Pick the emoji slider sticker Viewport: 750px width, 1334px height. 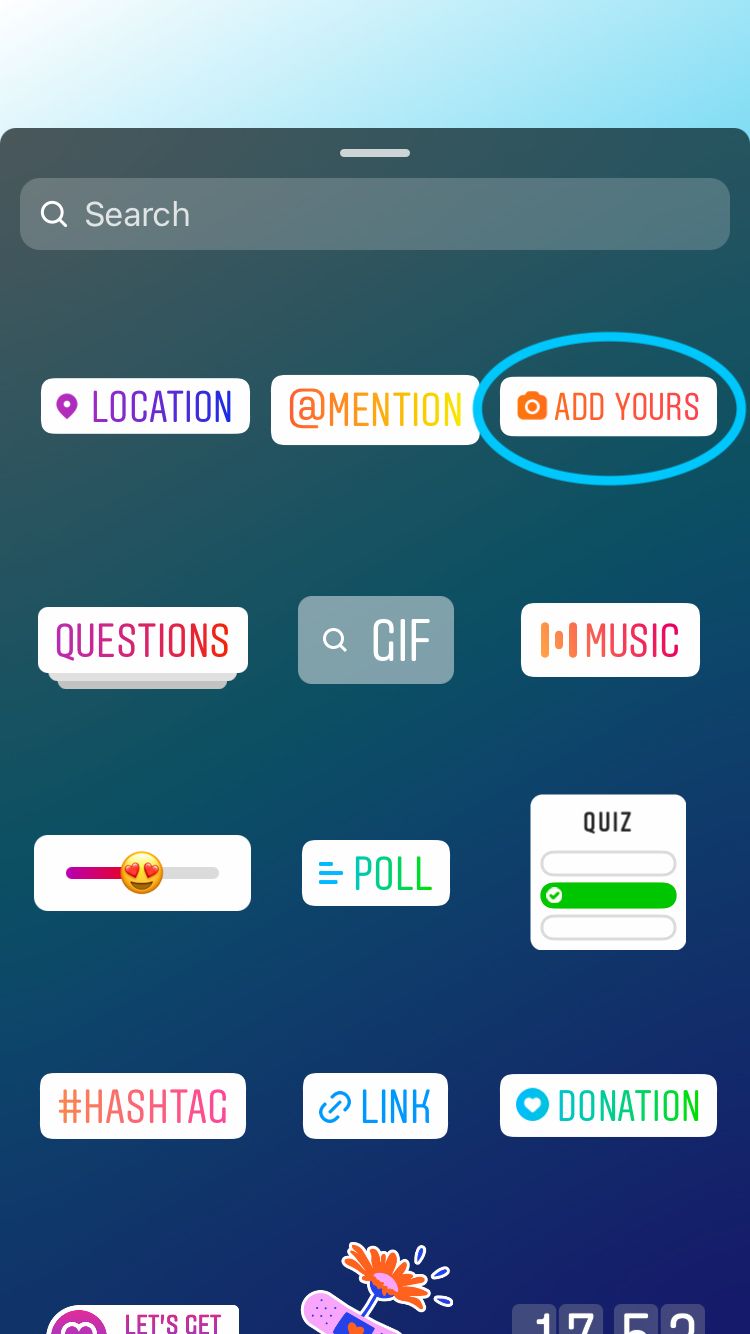pos(142,873)
